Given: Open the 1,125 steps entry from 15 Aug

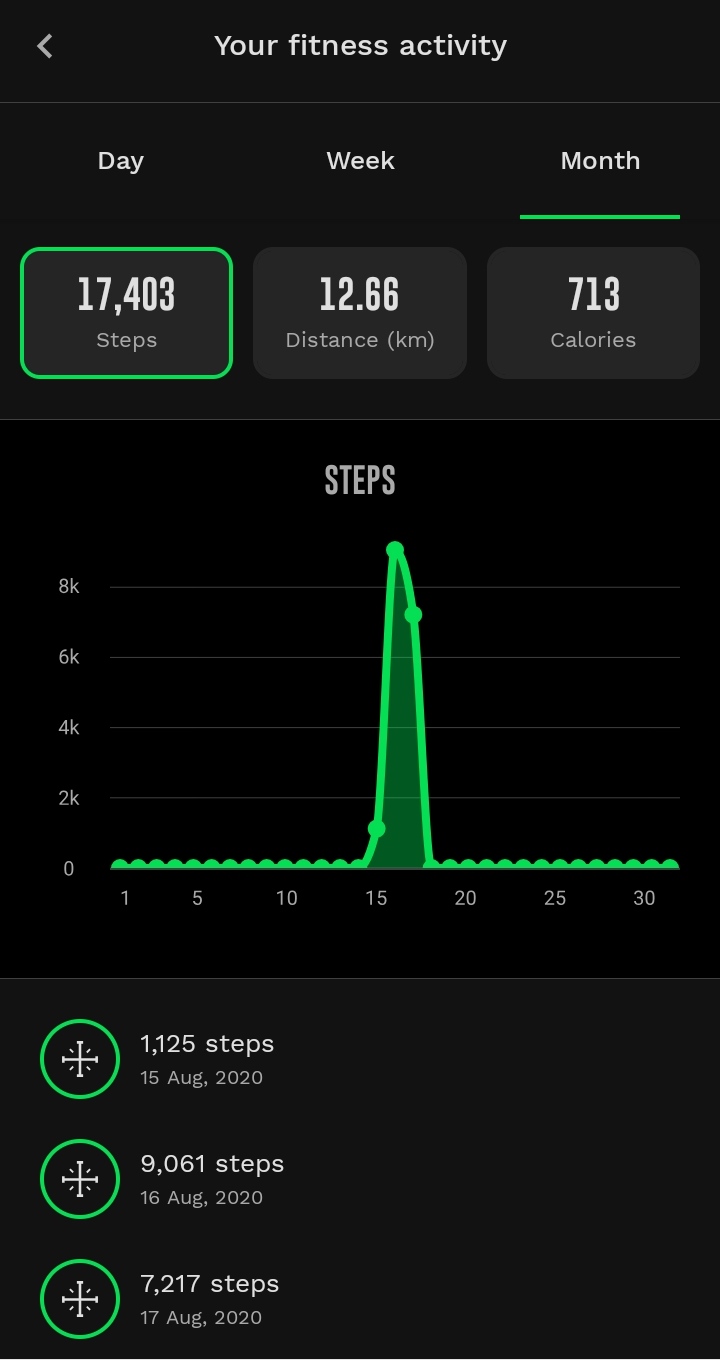Looking at the screenshot, I should [x=360, y=1059].
